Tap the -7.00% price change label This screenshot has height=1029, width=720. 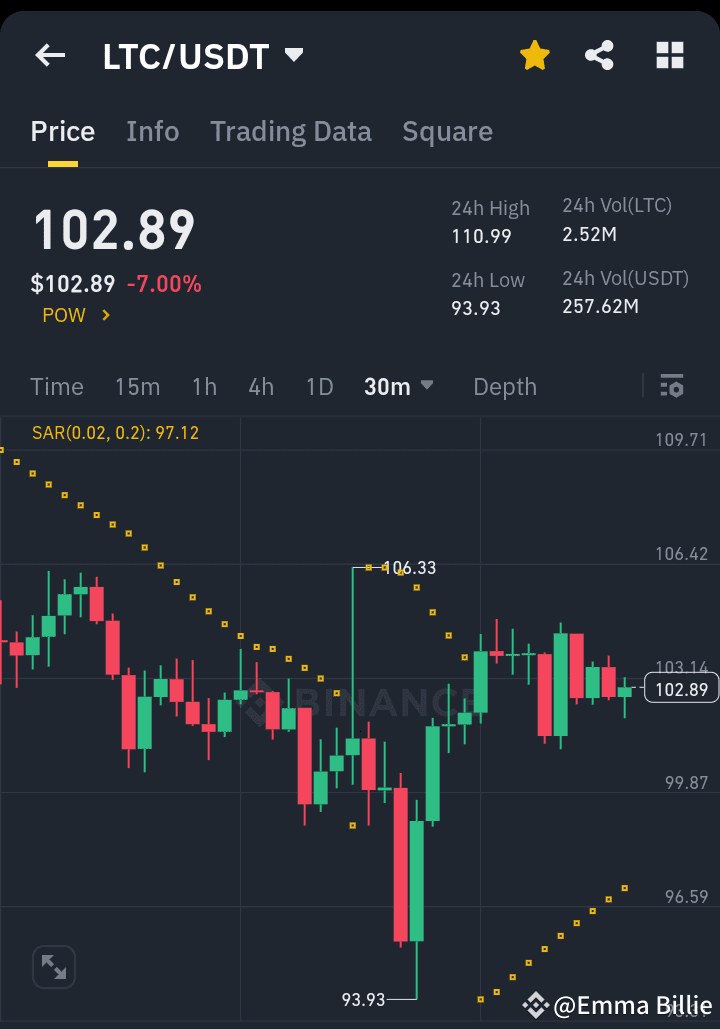pyautogui.click(x=166, y=283)
